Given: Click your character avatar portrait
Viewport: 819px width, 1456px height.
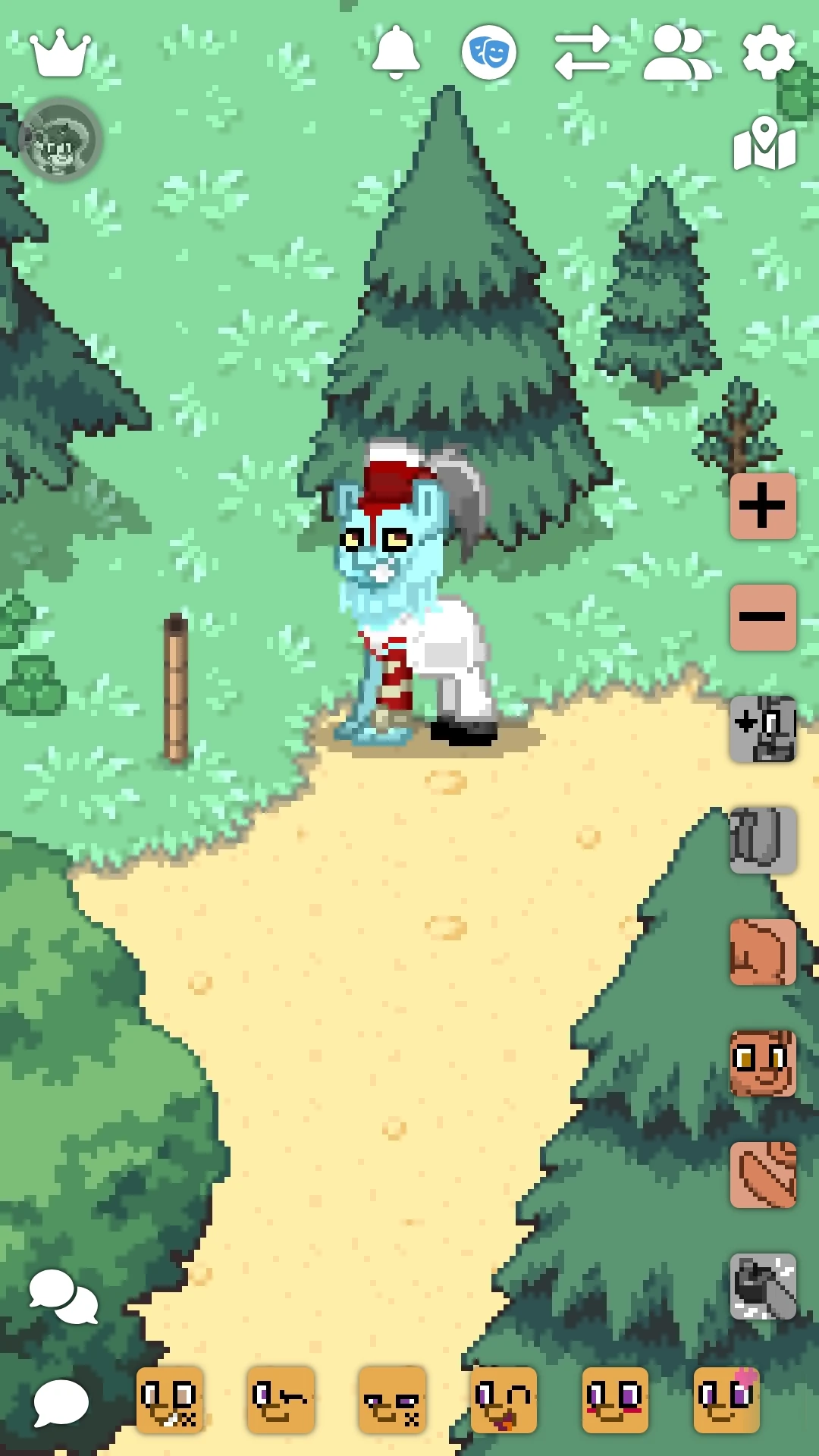Looking at the screenshot, I should point(61,140).
